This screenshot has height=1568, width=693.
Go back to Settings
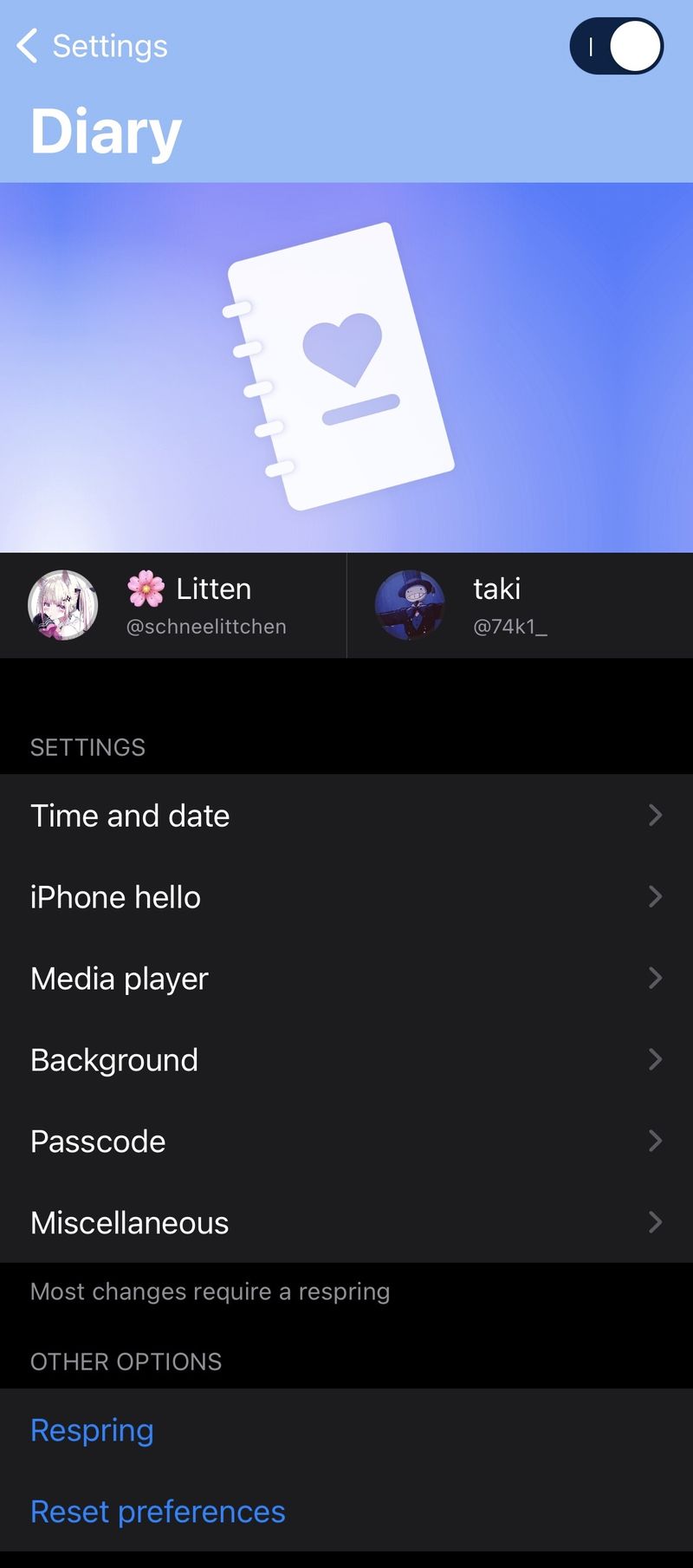(x=91, y=46)
